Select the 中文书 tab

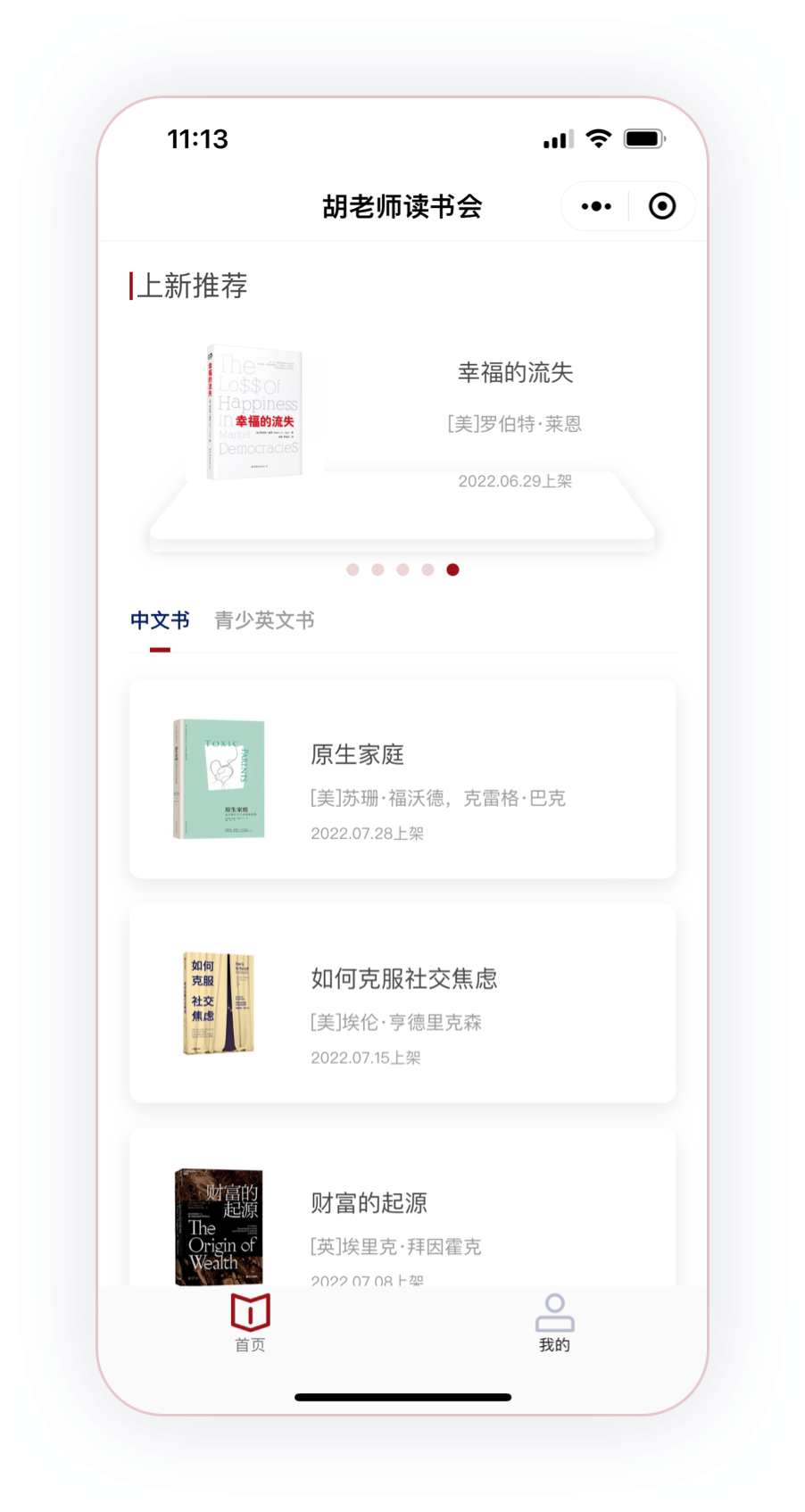(x=160, y=620)
